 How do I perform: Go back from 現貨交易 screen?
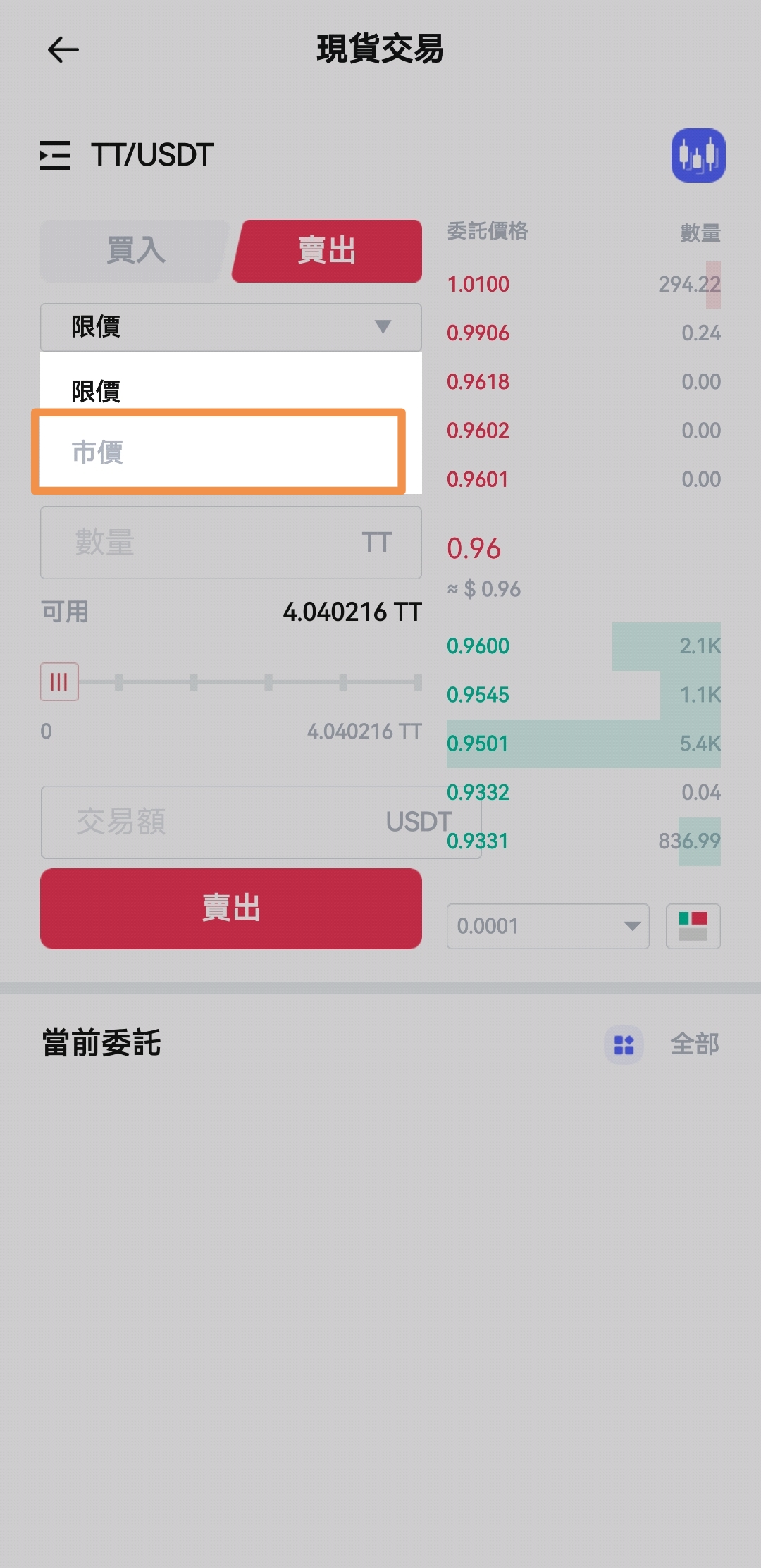[x=63, y=49]
